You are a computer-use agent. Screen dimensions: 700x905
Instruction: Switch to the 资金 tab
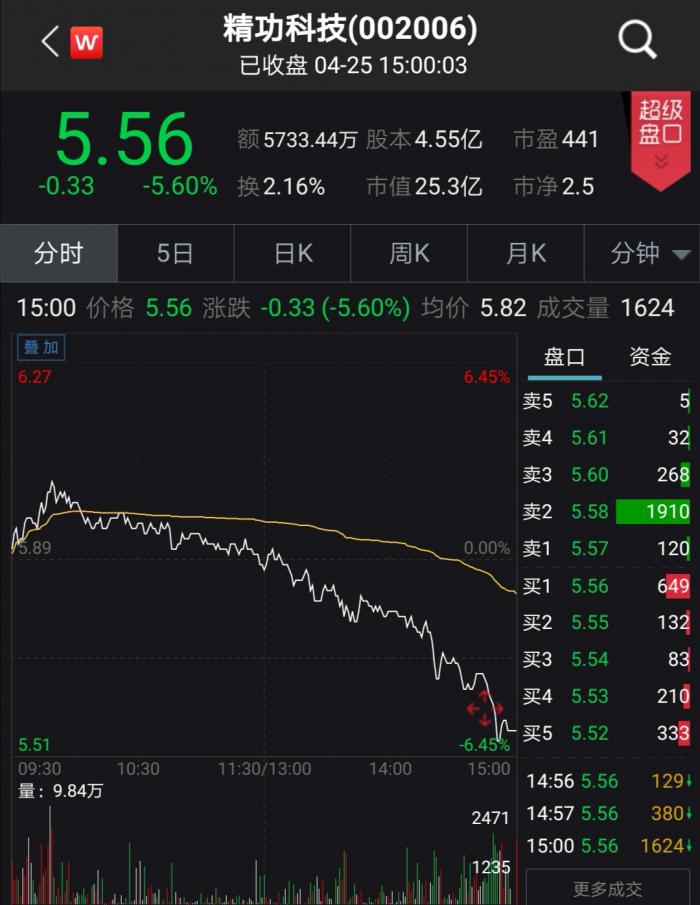(x=650, y=357)
